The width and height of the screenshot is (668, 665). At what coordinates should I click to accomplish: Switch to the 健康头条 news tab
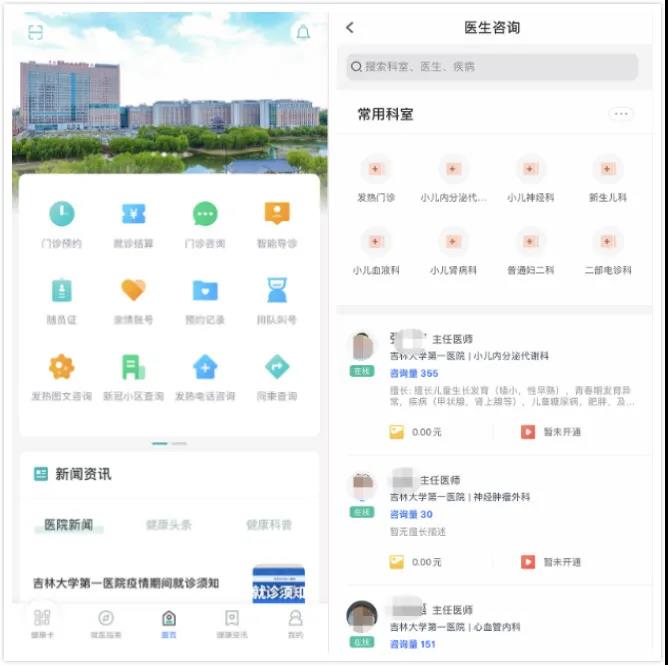tap(168, 525)
